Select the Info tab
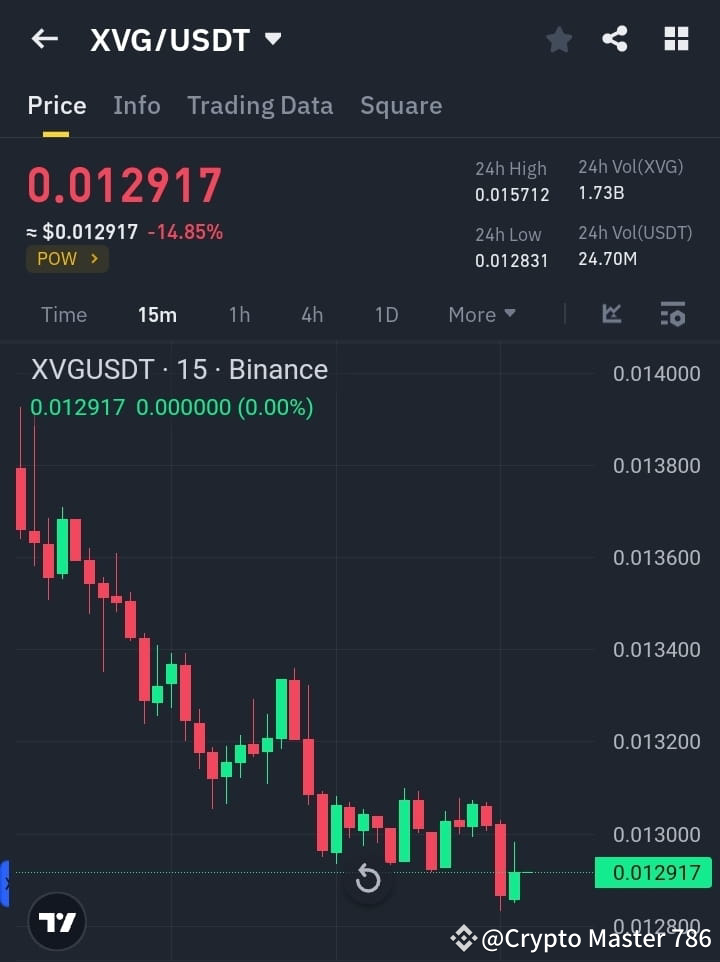Viewport: 720px width, 962px height. [137, 105]
